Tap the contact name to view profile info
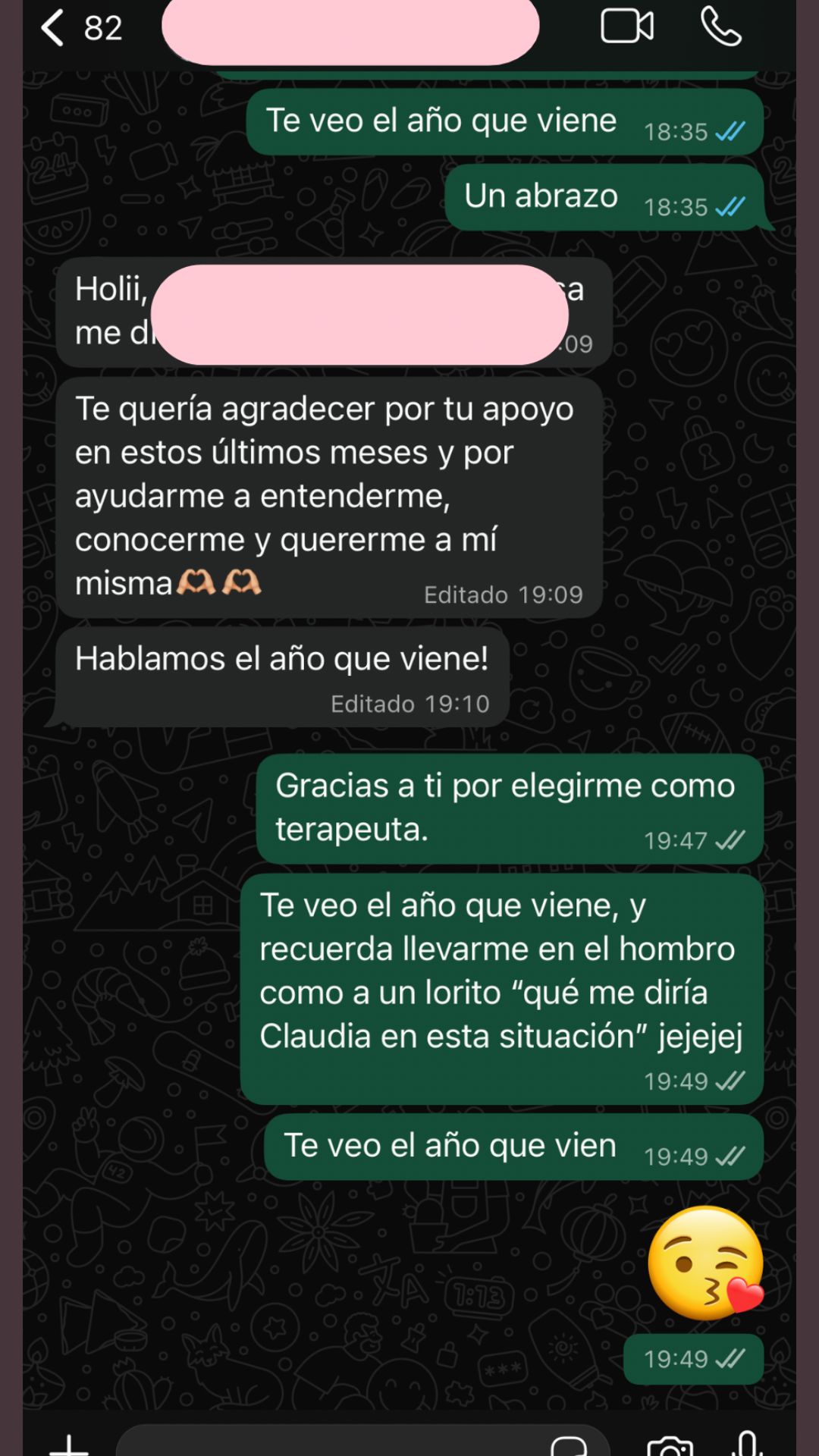Viewport: 819px width, 1456px height. pos(349,30)
